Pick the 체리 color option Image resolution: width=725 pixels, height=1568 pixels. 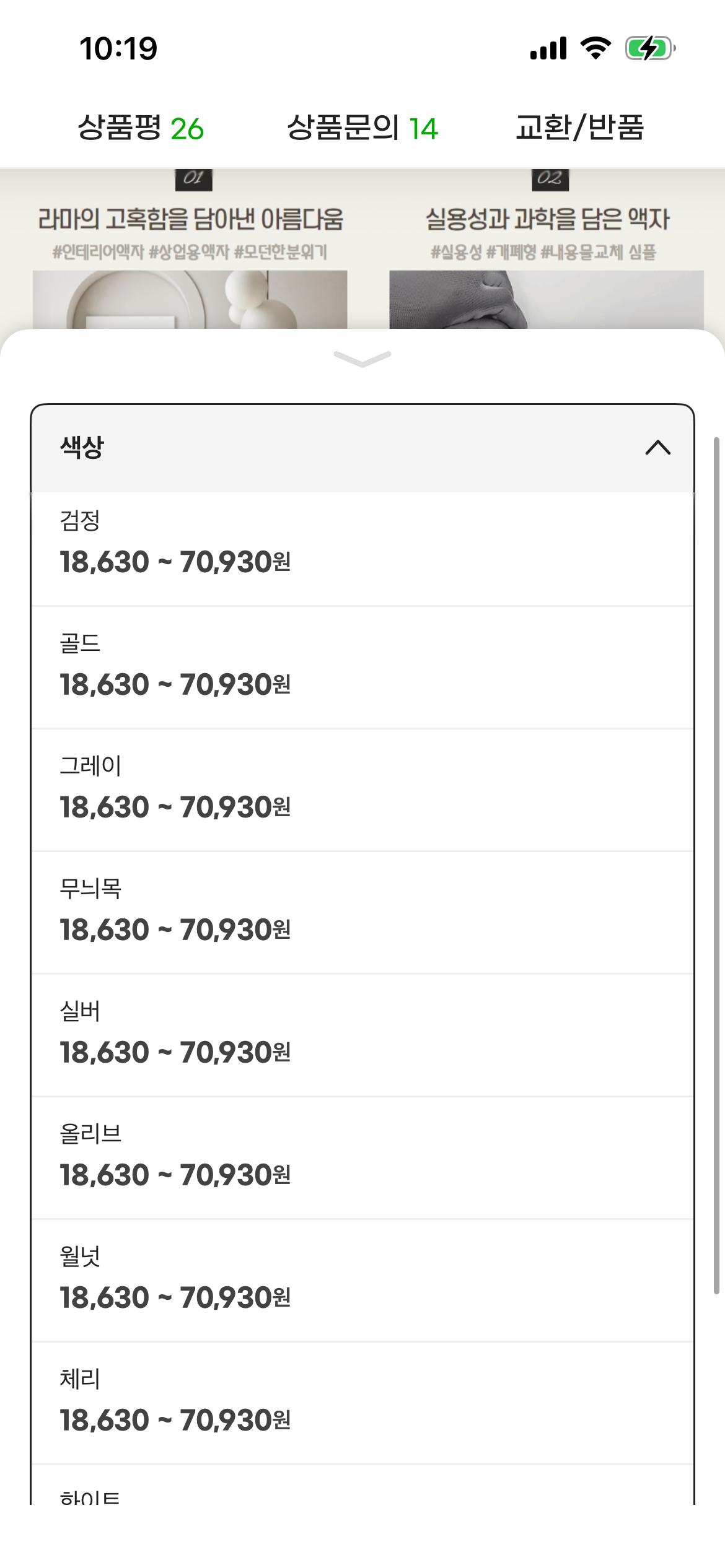pos(362,1401)
